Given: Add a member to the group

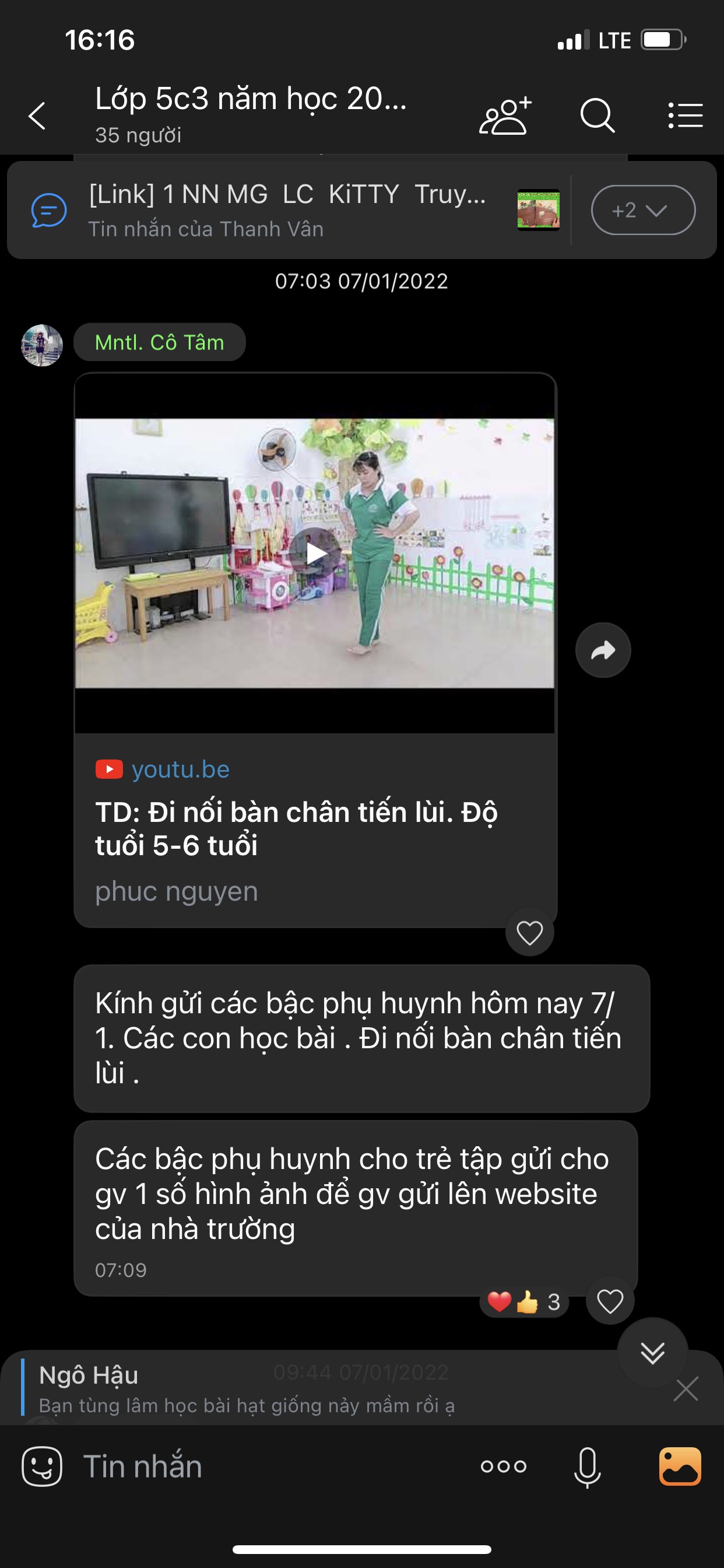Looking at the screenshot, I should click(x=505, y=116).
